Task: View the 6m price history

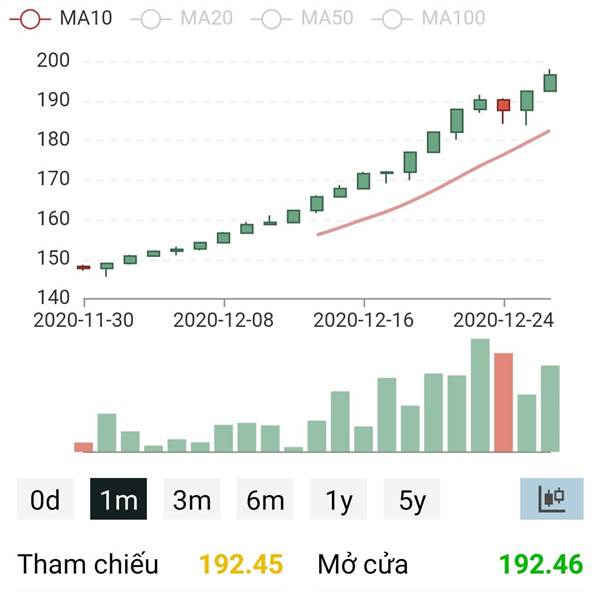Action: coord(265,499)
